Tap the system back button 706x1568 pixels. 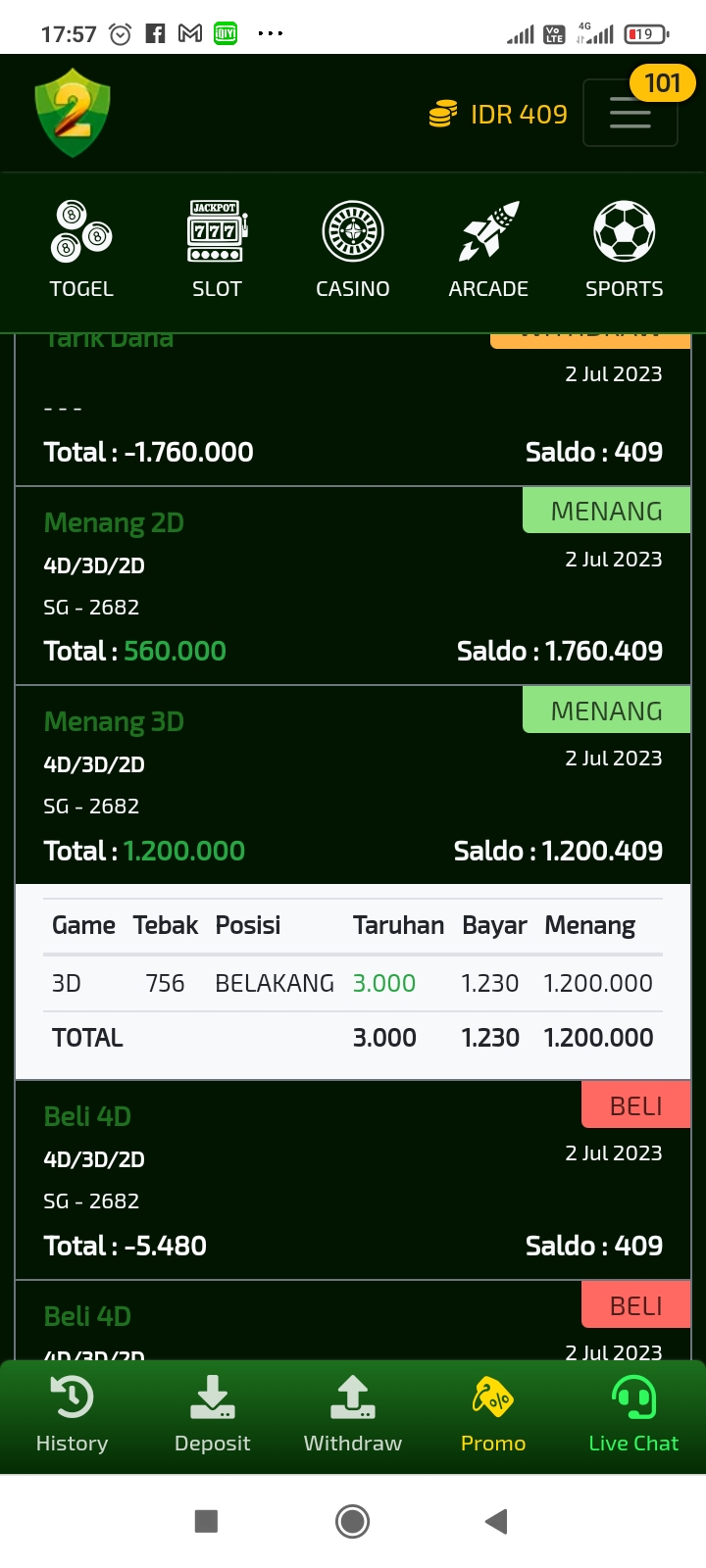496,1521
